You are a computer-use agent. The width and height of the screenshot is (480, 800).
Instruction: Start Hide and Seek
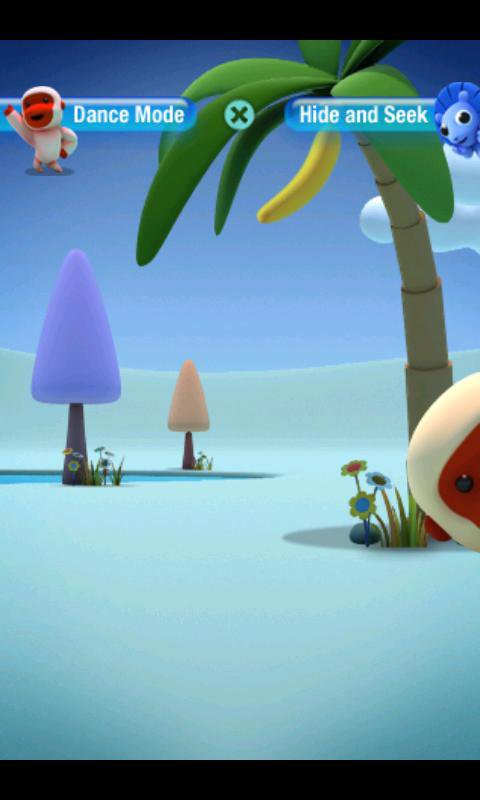[383, 115]
